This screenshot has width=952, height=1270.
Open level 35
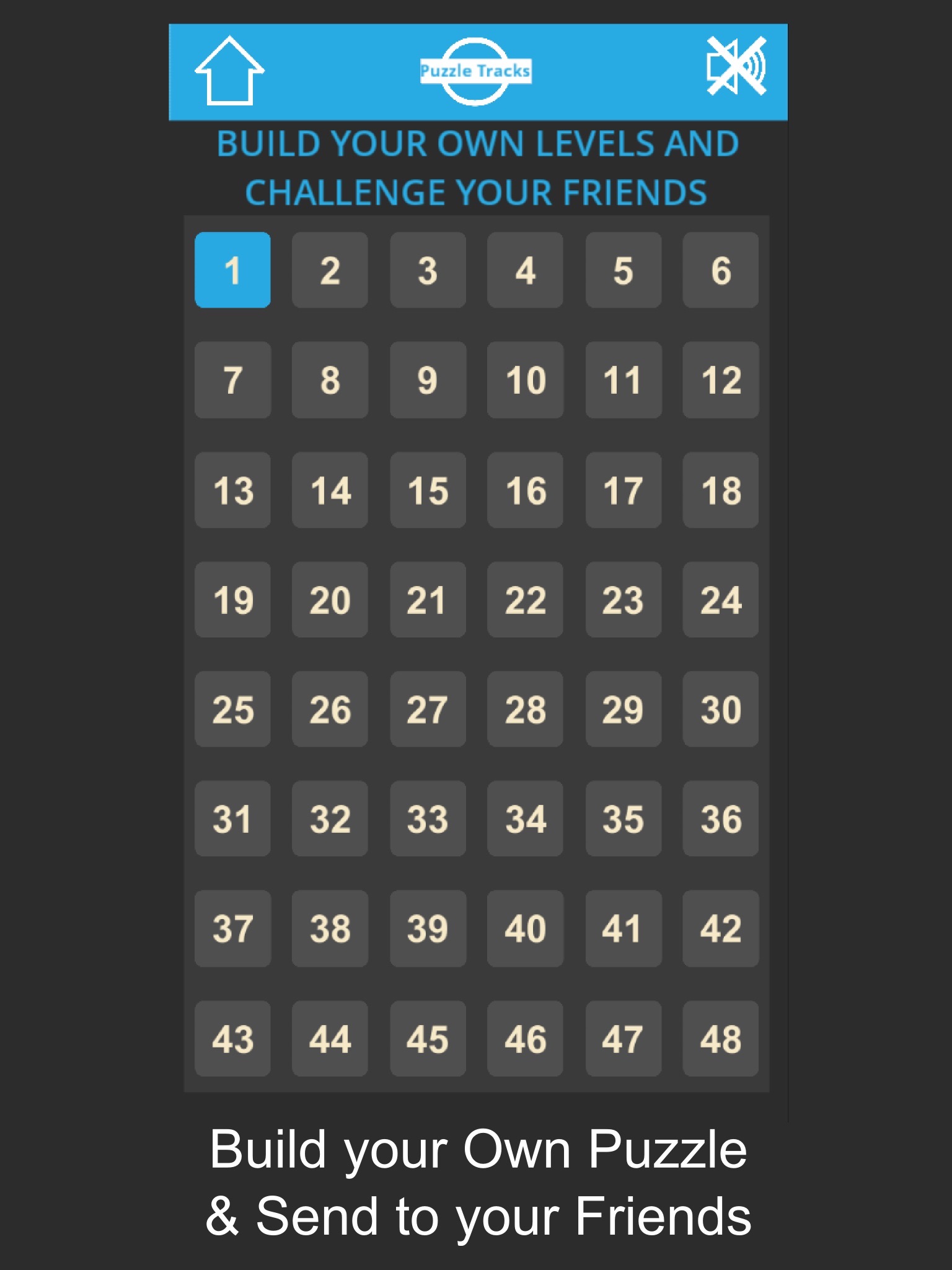point(624,819)
